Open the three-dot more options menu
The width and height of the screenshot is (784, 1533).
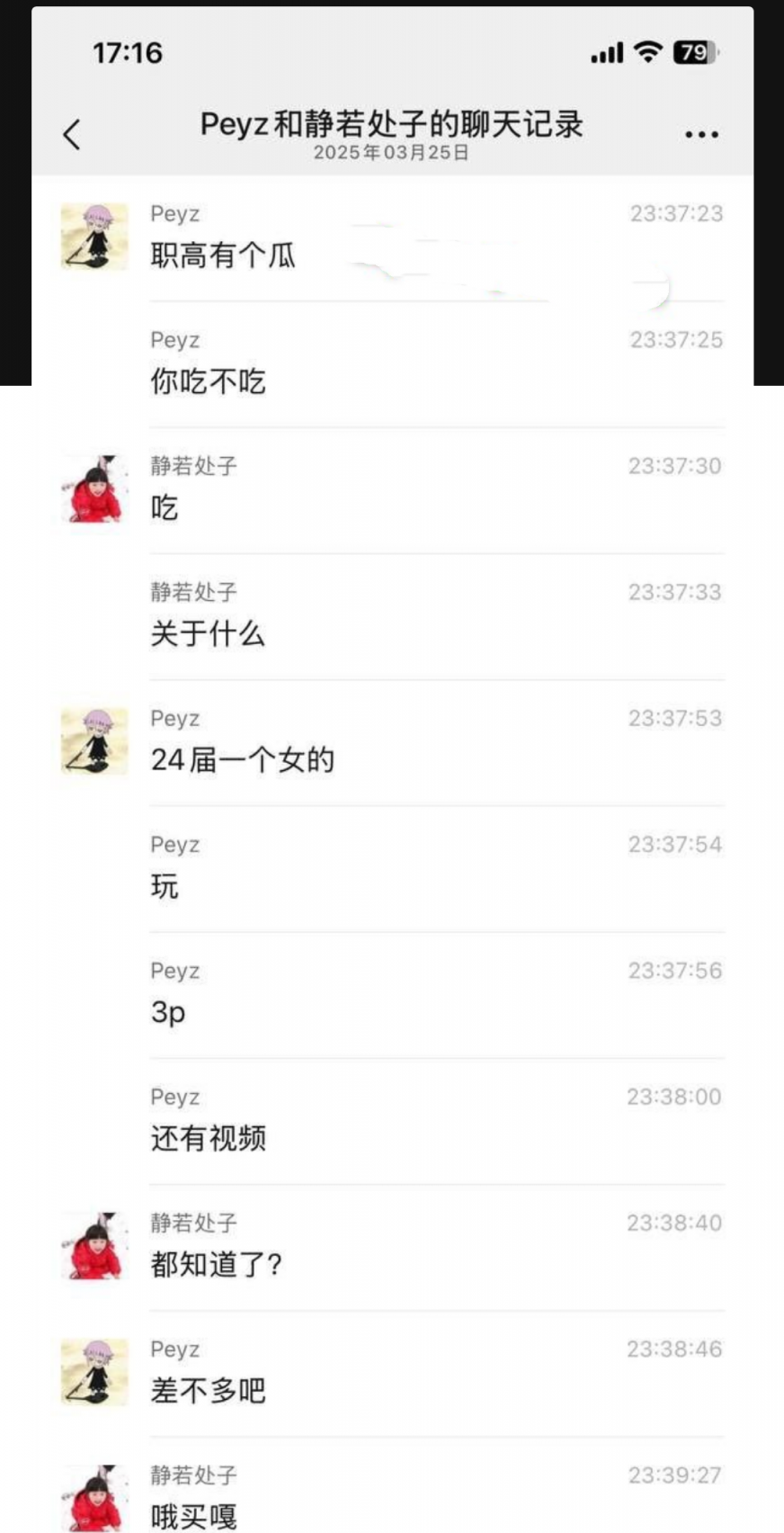[x=701, y=135]
